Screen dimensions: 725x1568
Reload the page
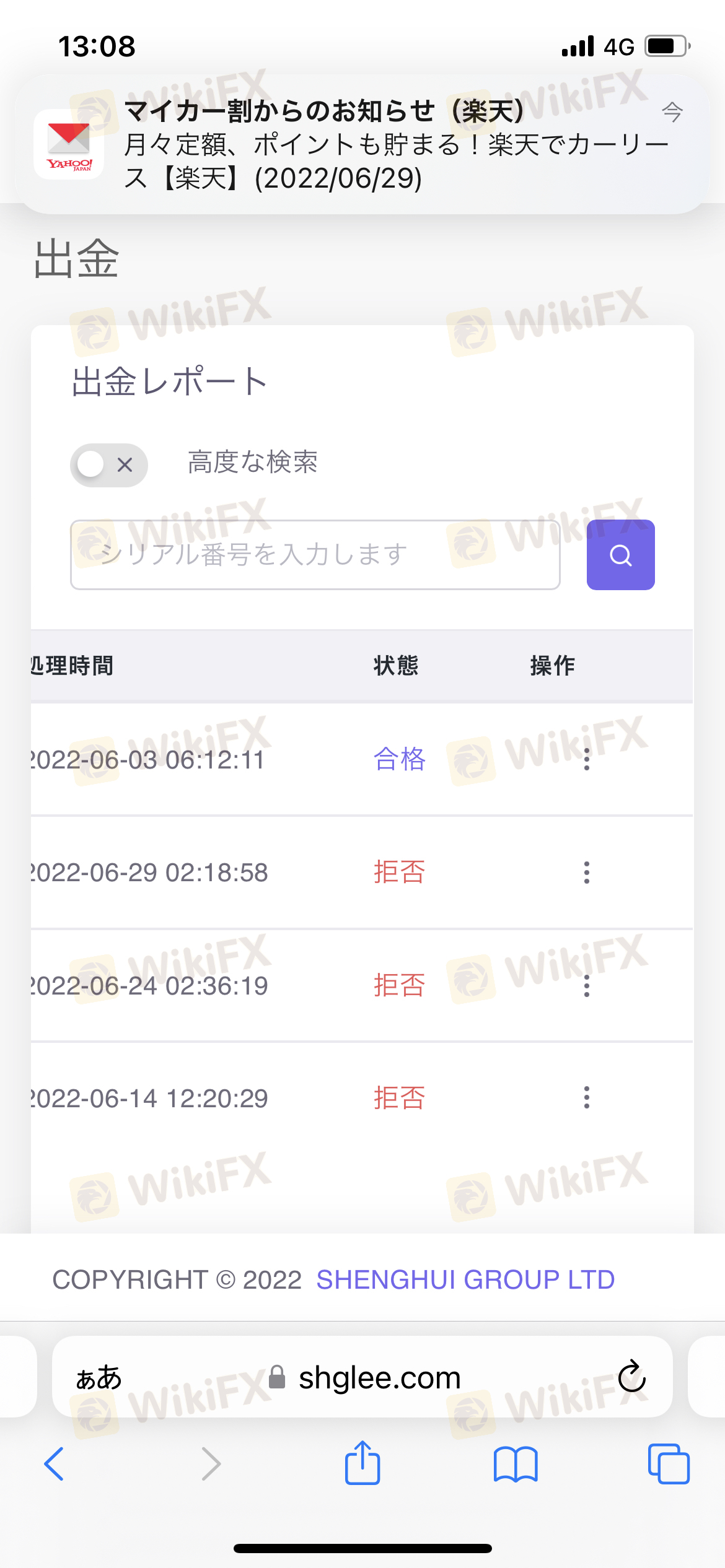631,1377
